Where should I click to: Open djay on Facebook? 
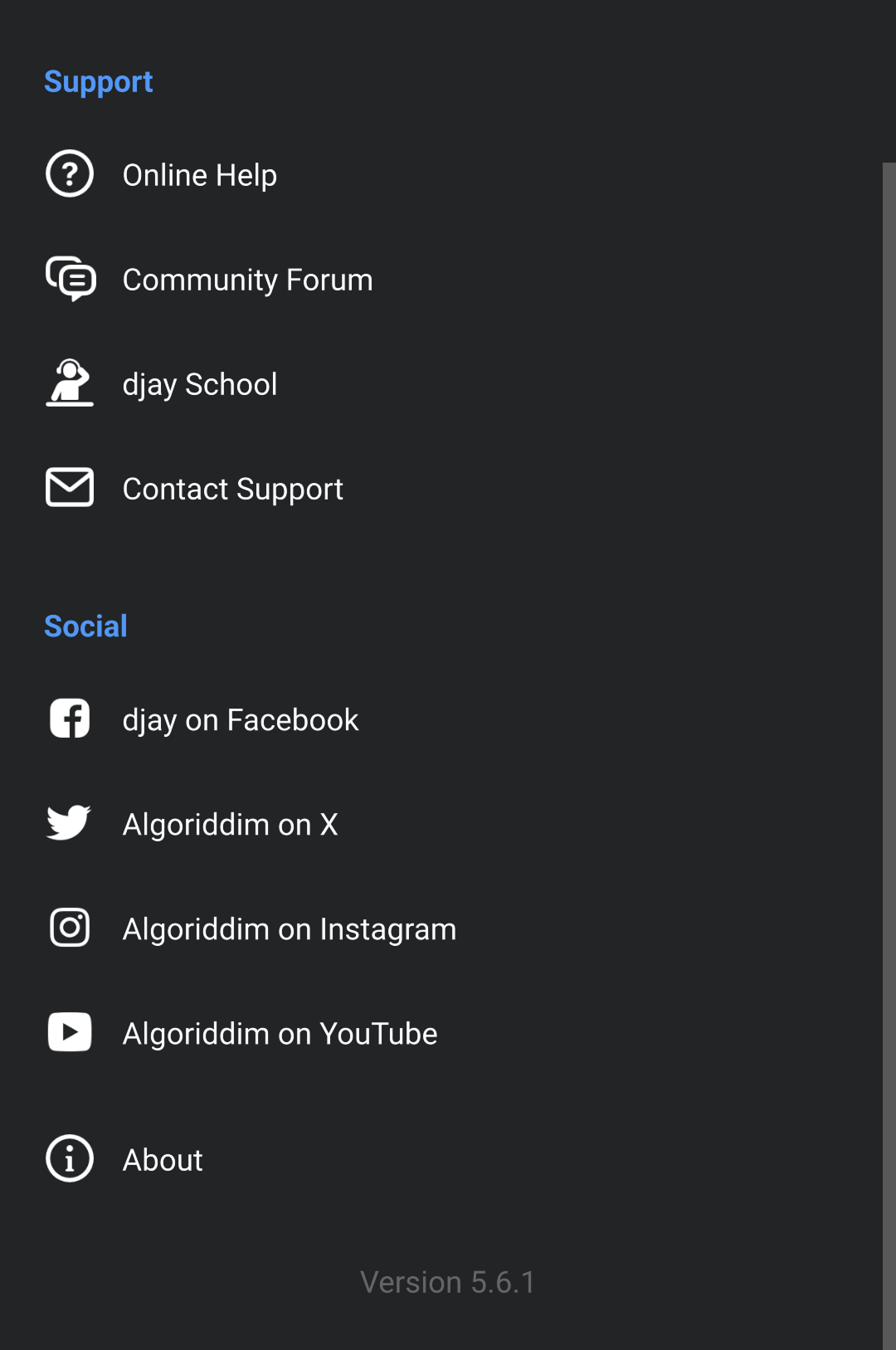[x=241, y=719]
